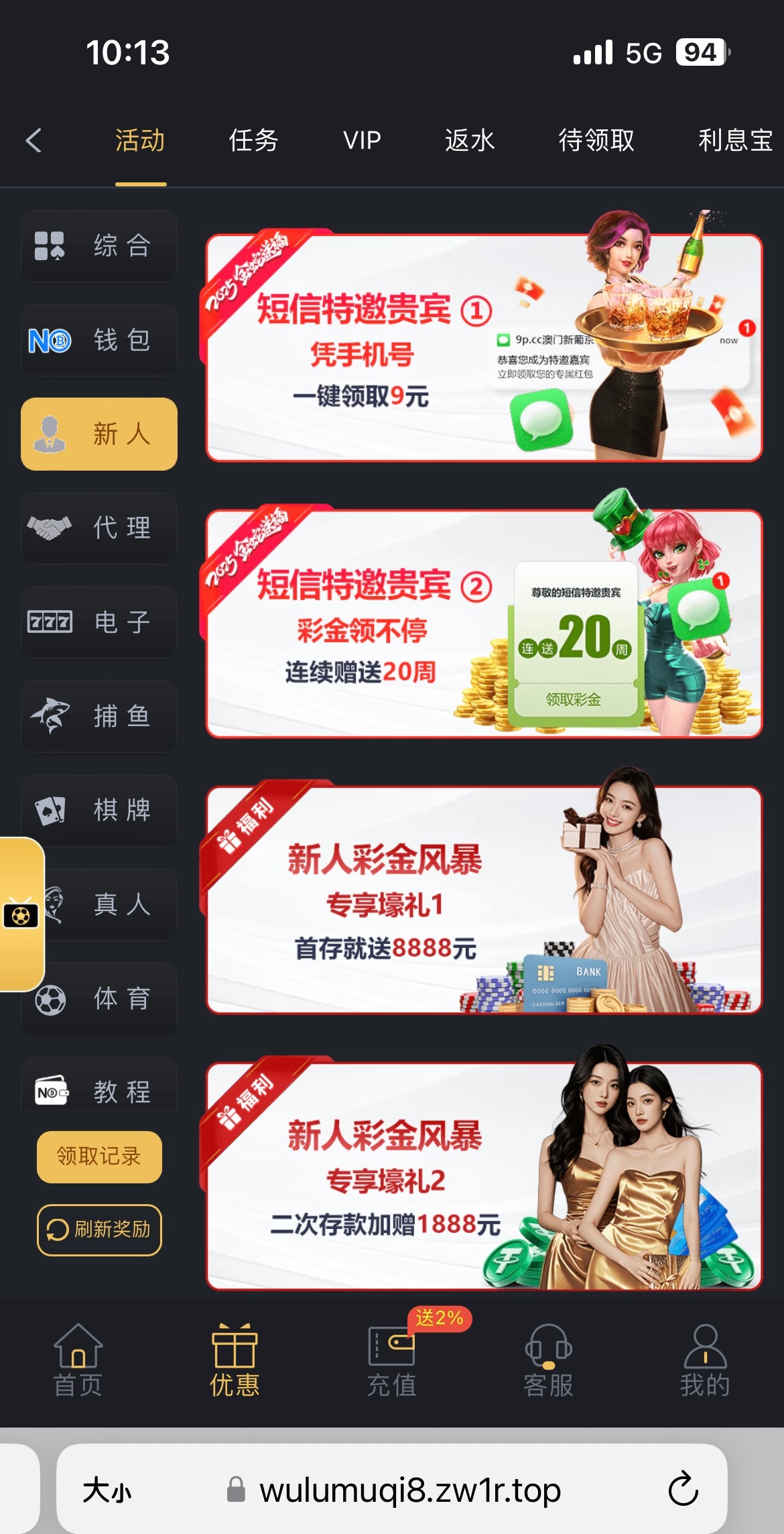The height and width of the screenshot is (1534, 784).
Task: Open 新人彩金风暴 专享壕礼1 banner
Action: click(x=484, y=900)
